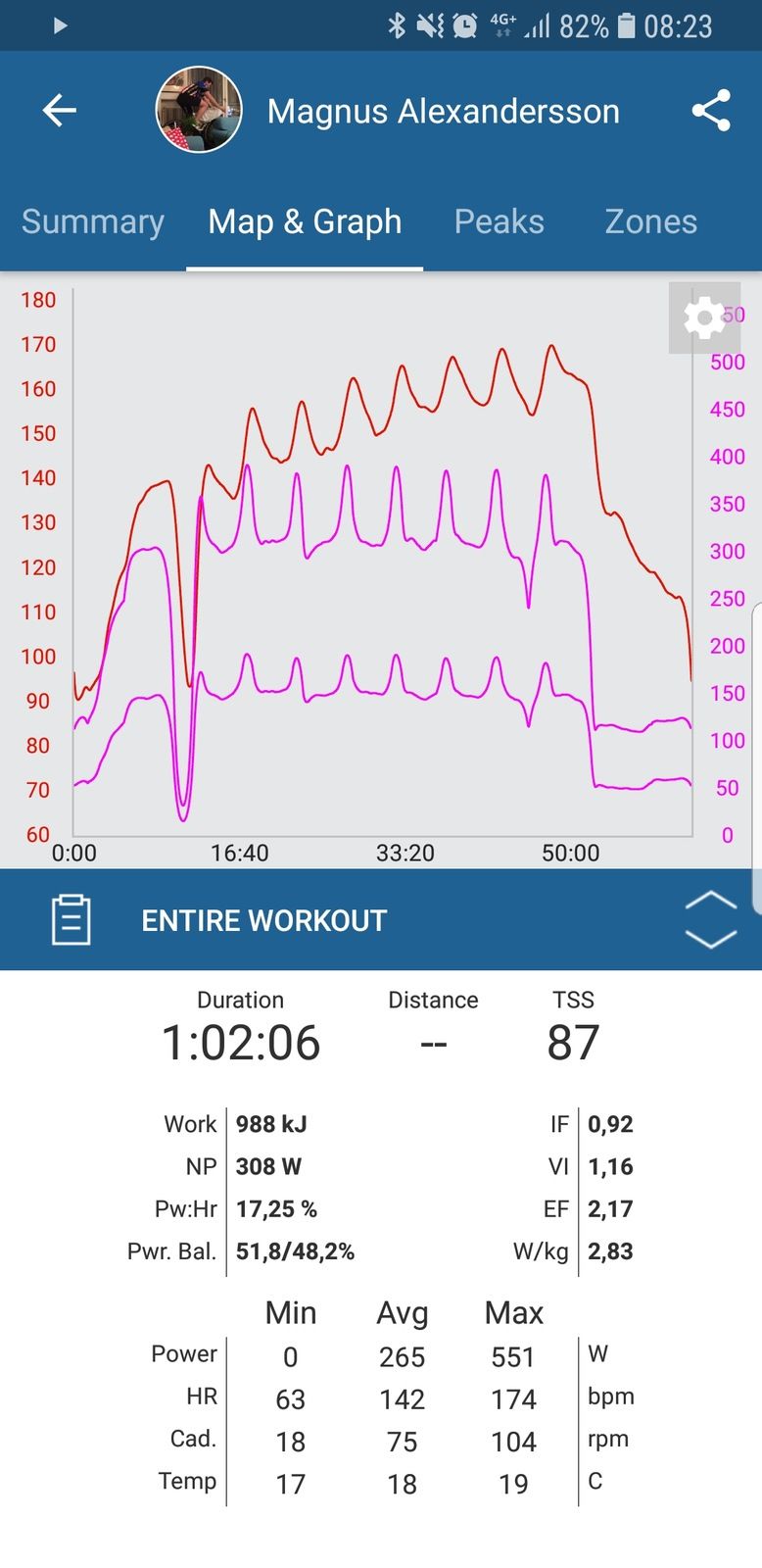The height and width of the screenshot is (1568, 762).
Task: Tap the TSS value of 87
Action: [x=574, y=1042]
